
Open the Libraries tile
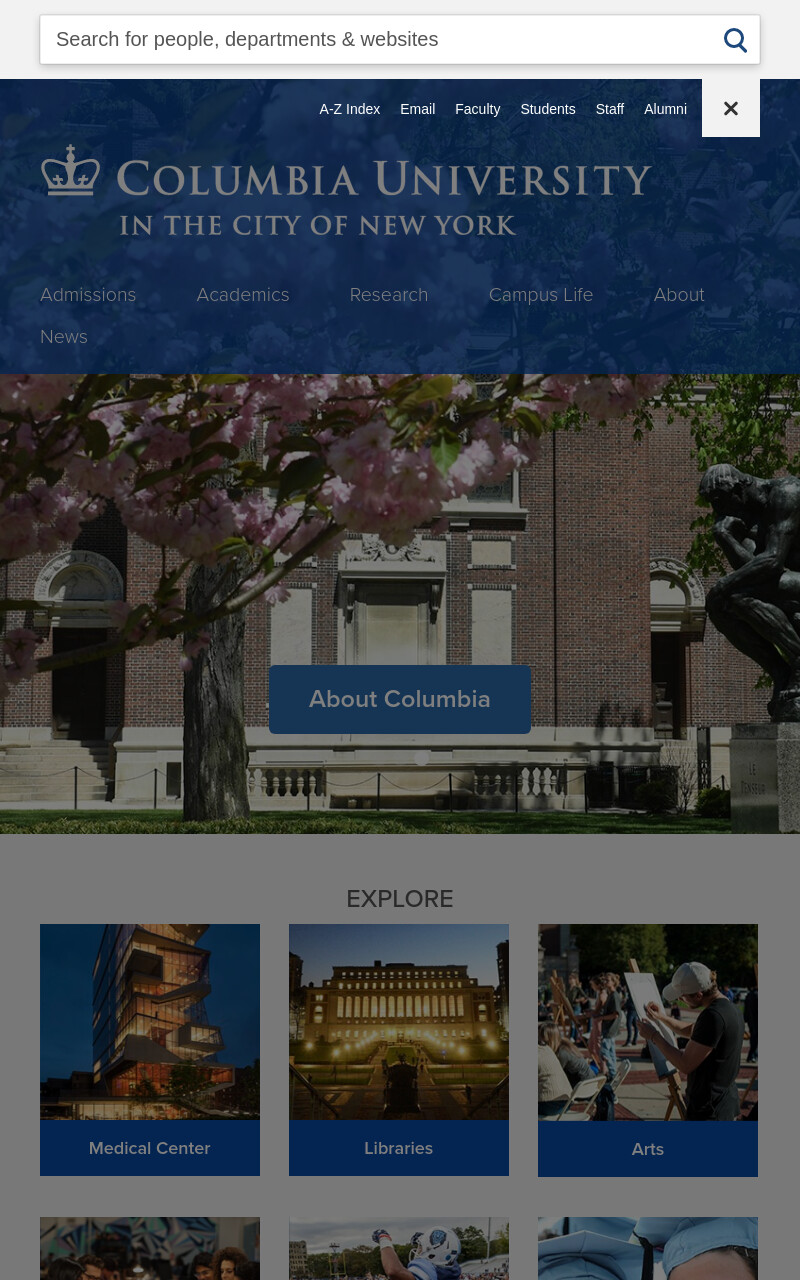coord(399,1050)
